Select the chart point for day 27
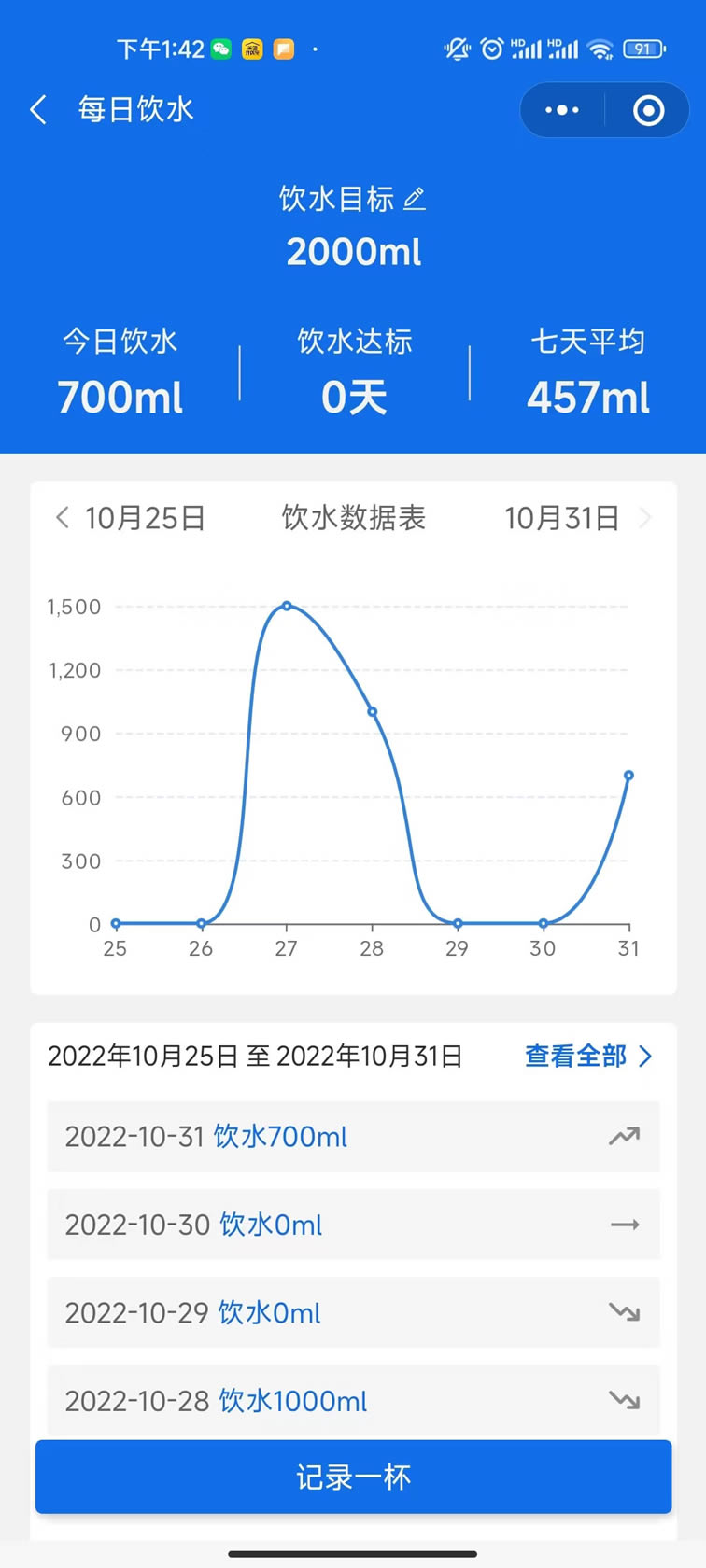The height and width of the screenshot is (1568, 706). point(287,606)
